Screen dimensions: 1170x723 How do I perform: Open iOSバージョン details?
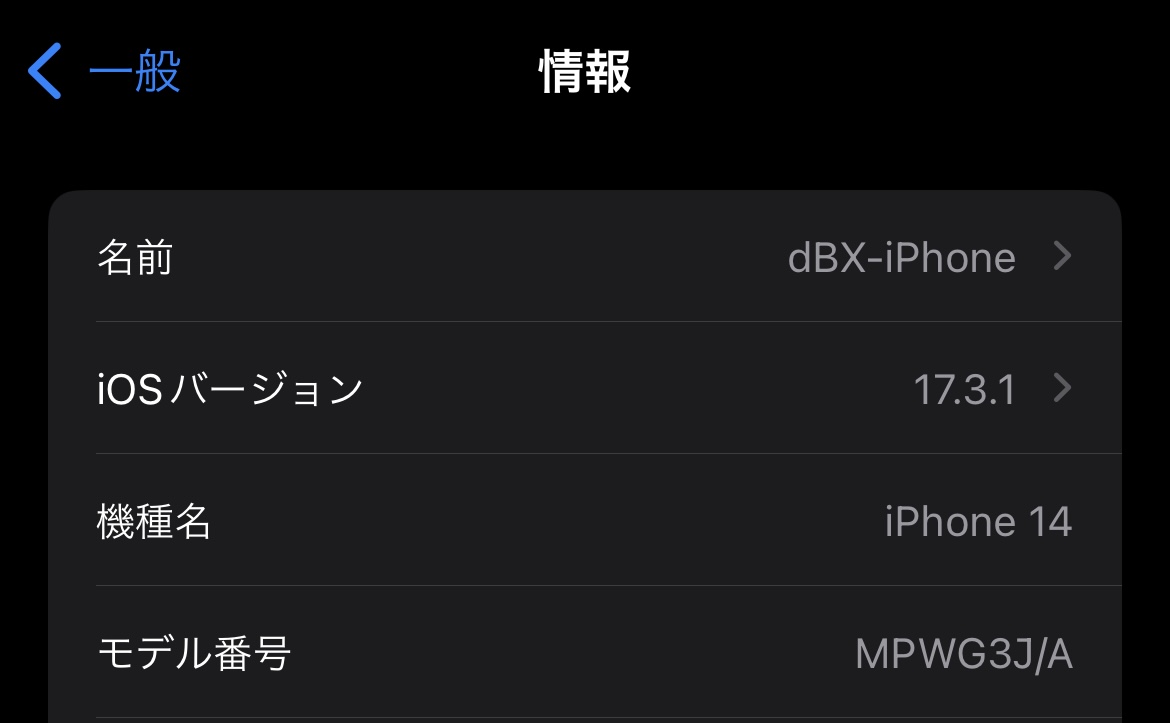(585, 388)
